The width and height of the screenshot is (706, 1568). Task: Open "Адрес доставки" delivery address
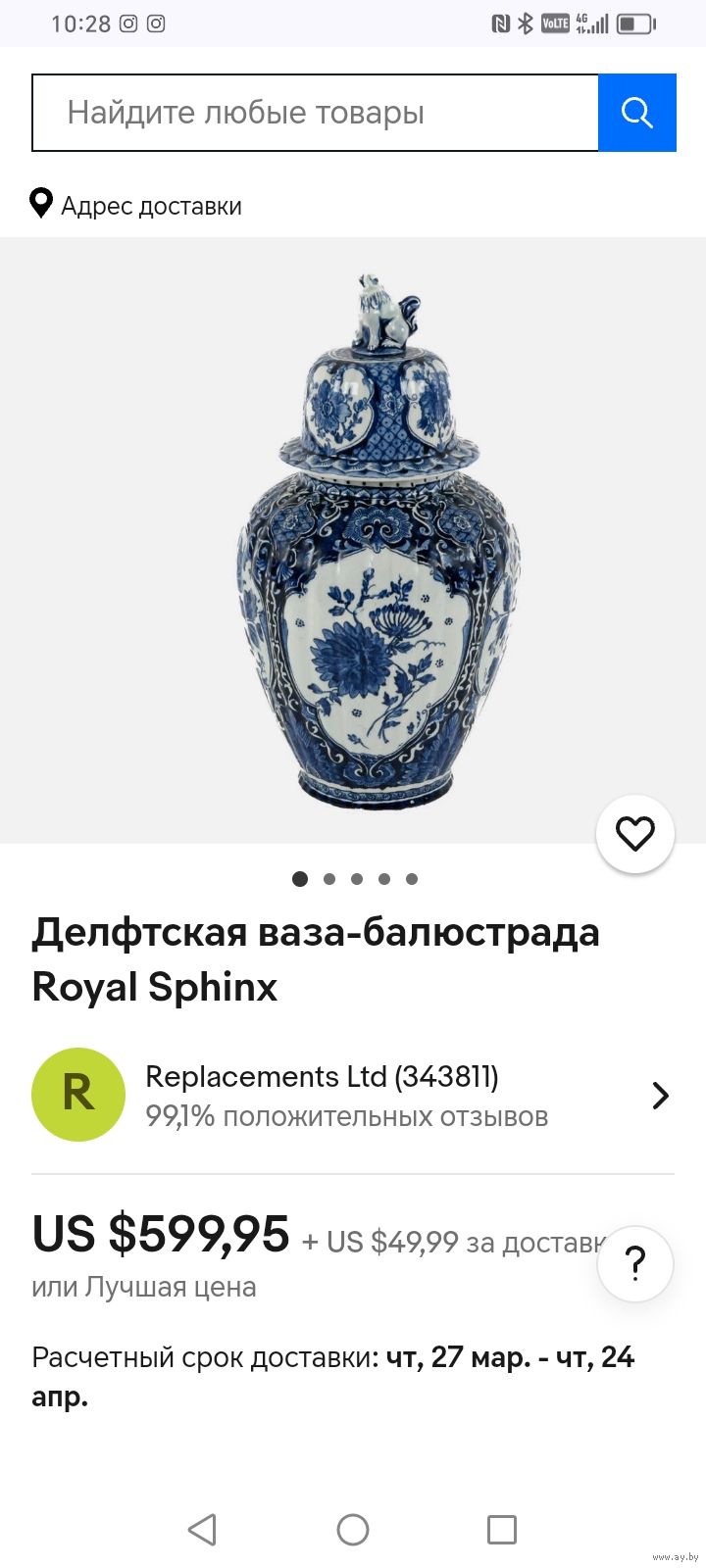[137, 206]
